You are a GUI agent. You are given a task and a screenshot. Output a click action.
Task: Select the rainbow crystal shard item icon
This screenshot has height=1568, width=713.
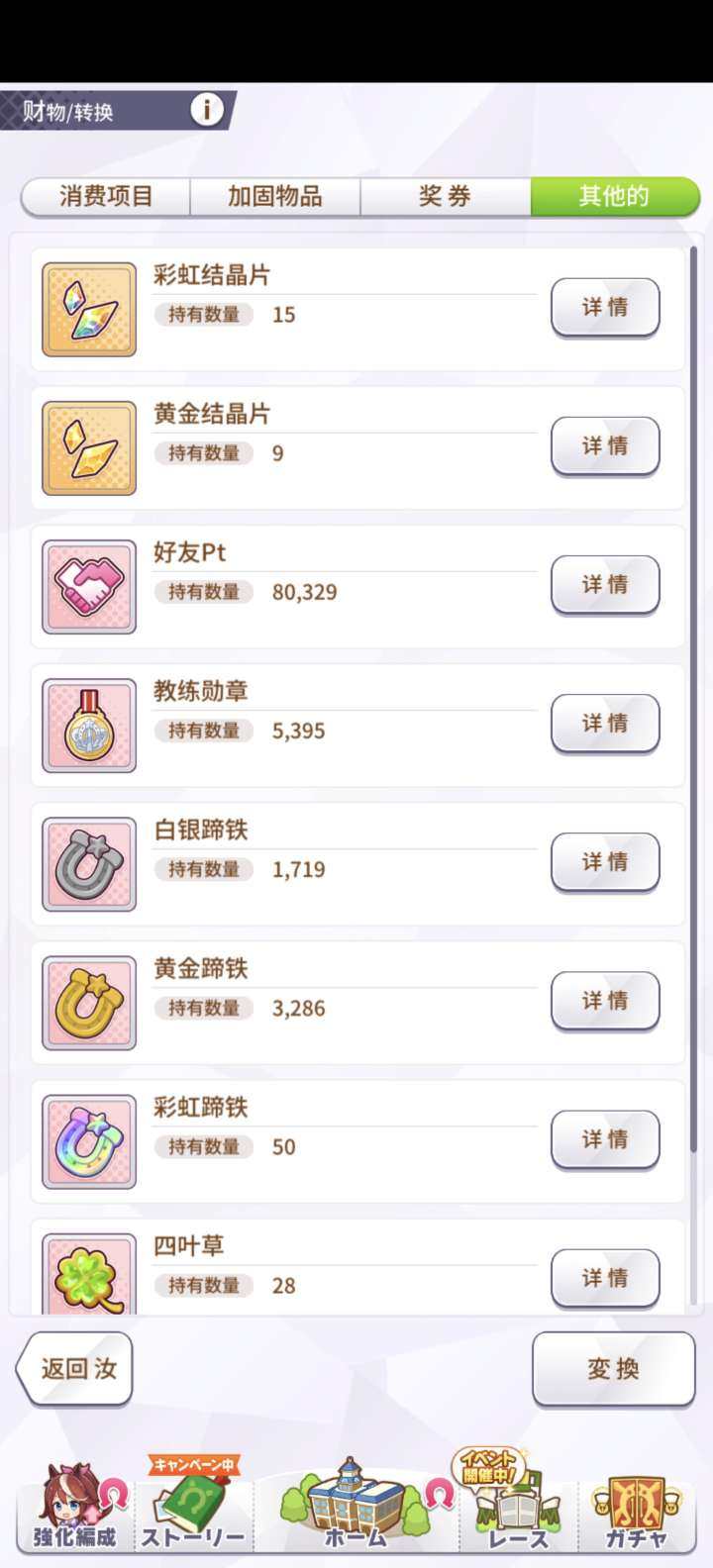[x=88, y=308]
